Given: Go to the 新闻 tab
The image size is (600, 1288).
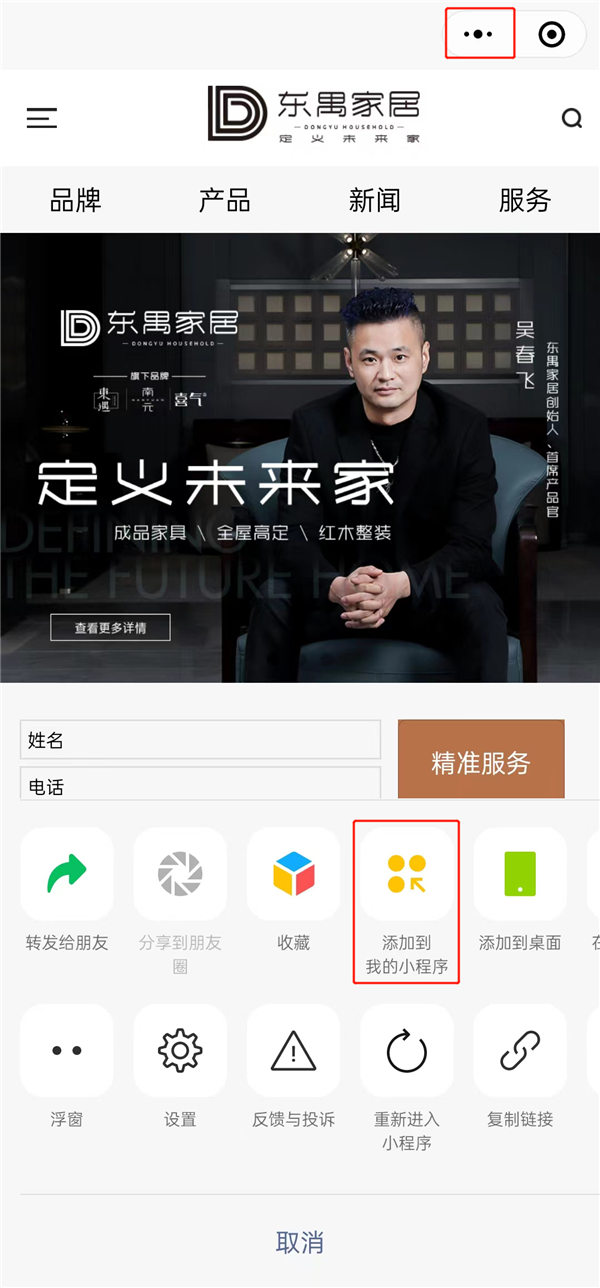Looking at the screenshot, I should 374,200.
